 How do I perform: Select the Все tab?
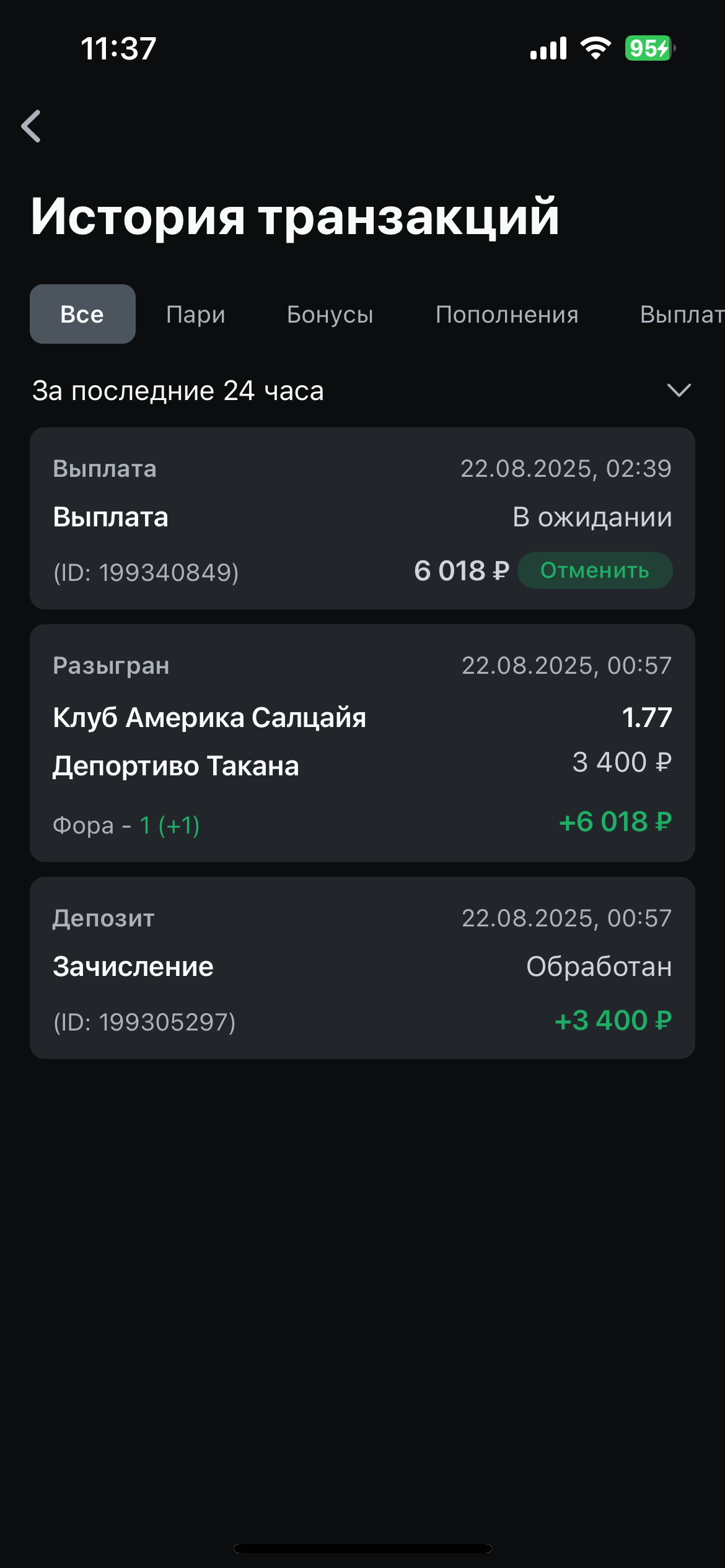tap(82, 314)
